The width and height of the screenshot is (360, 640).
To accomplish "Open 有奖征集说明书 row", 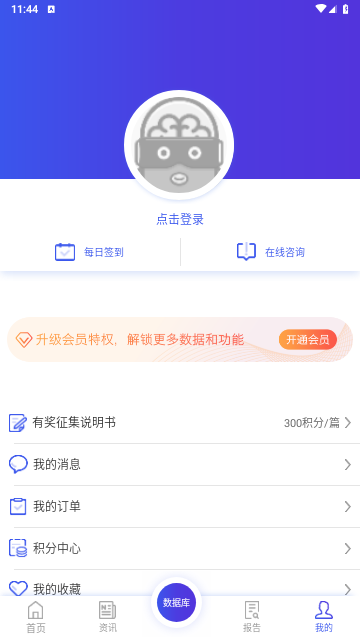I will (x=180, y=422).
